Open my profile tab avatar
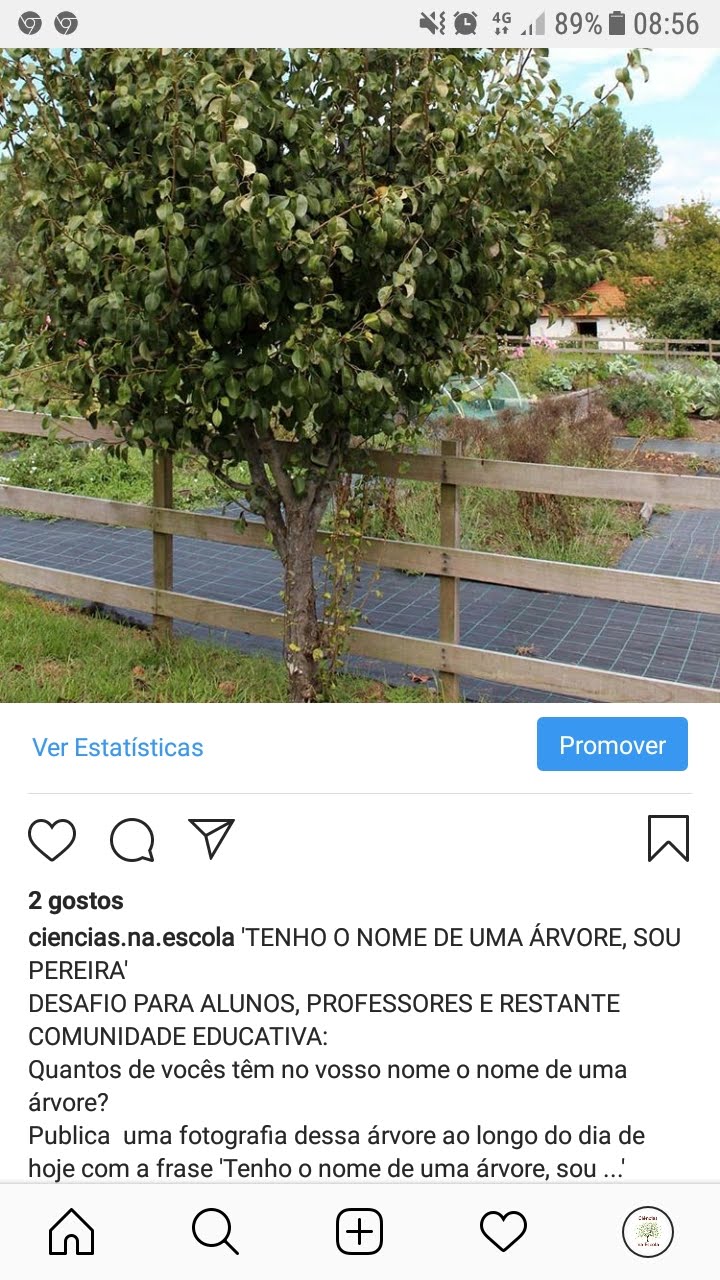Viewport: 720px width, 1280px height. [x=647, y=1231]
